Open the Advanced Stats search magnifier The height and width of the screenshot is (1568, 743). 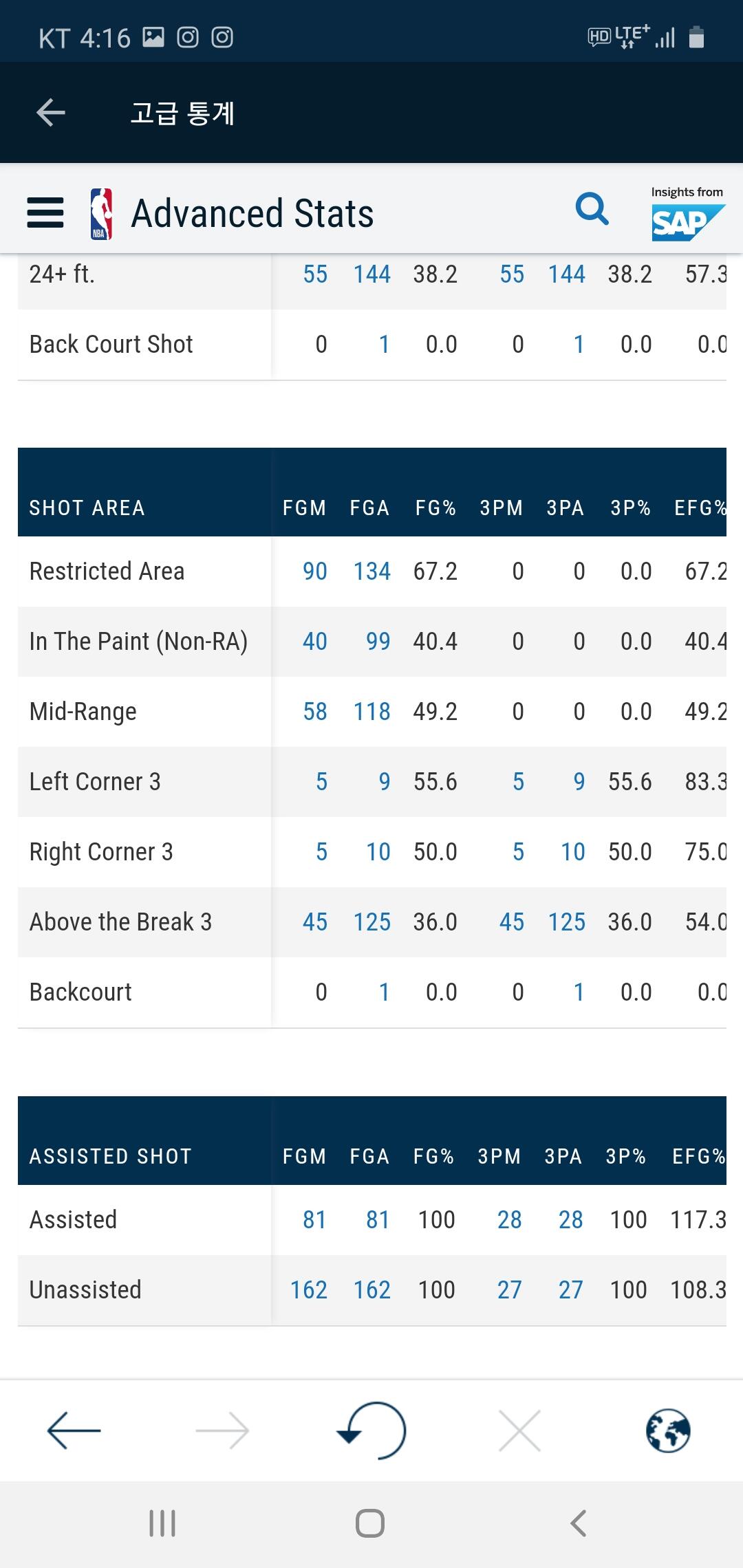(592, 208)
